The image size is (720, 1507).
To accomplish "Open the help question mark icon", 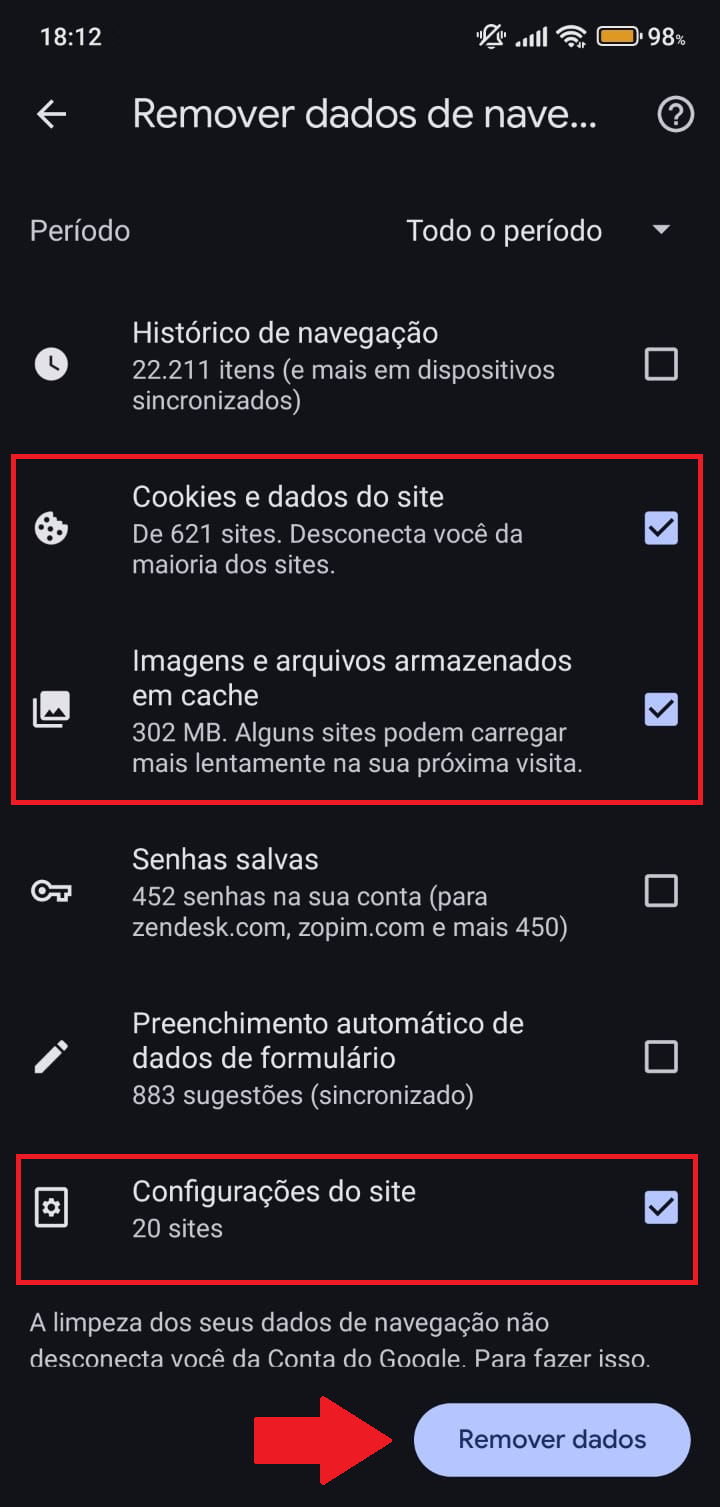I will click(675, 115).
